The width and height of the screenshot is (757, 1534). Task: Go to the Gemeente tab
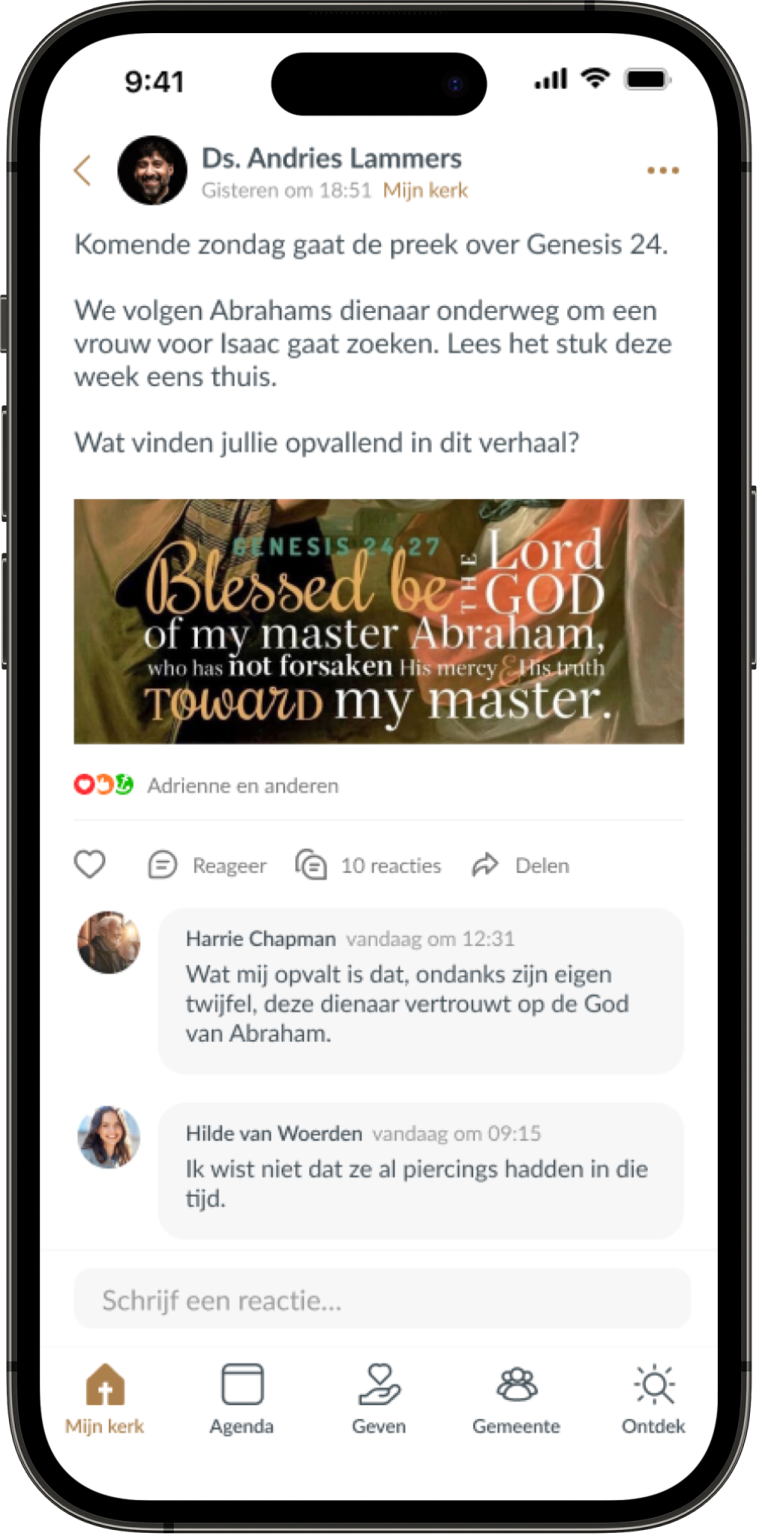click(516, 1399)
